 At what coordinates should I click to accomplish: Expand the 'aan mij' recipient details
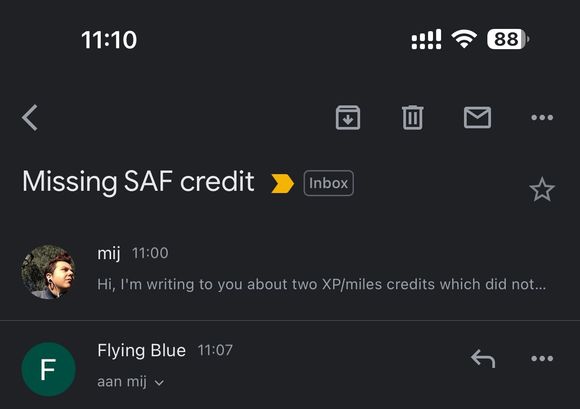[x=130, y=382]
